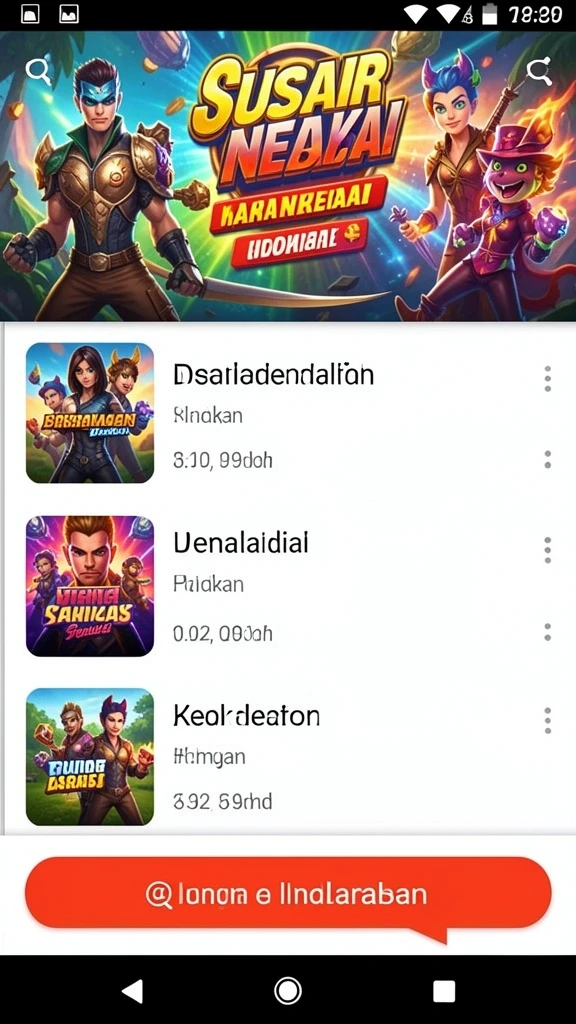Open three-dot menu beside the Uenalaidial title

(547, 551)
